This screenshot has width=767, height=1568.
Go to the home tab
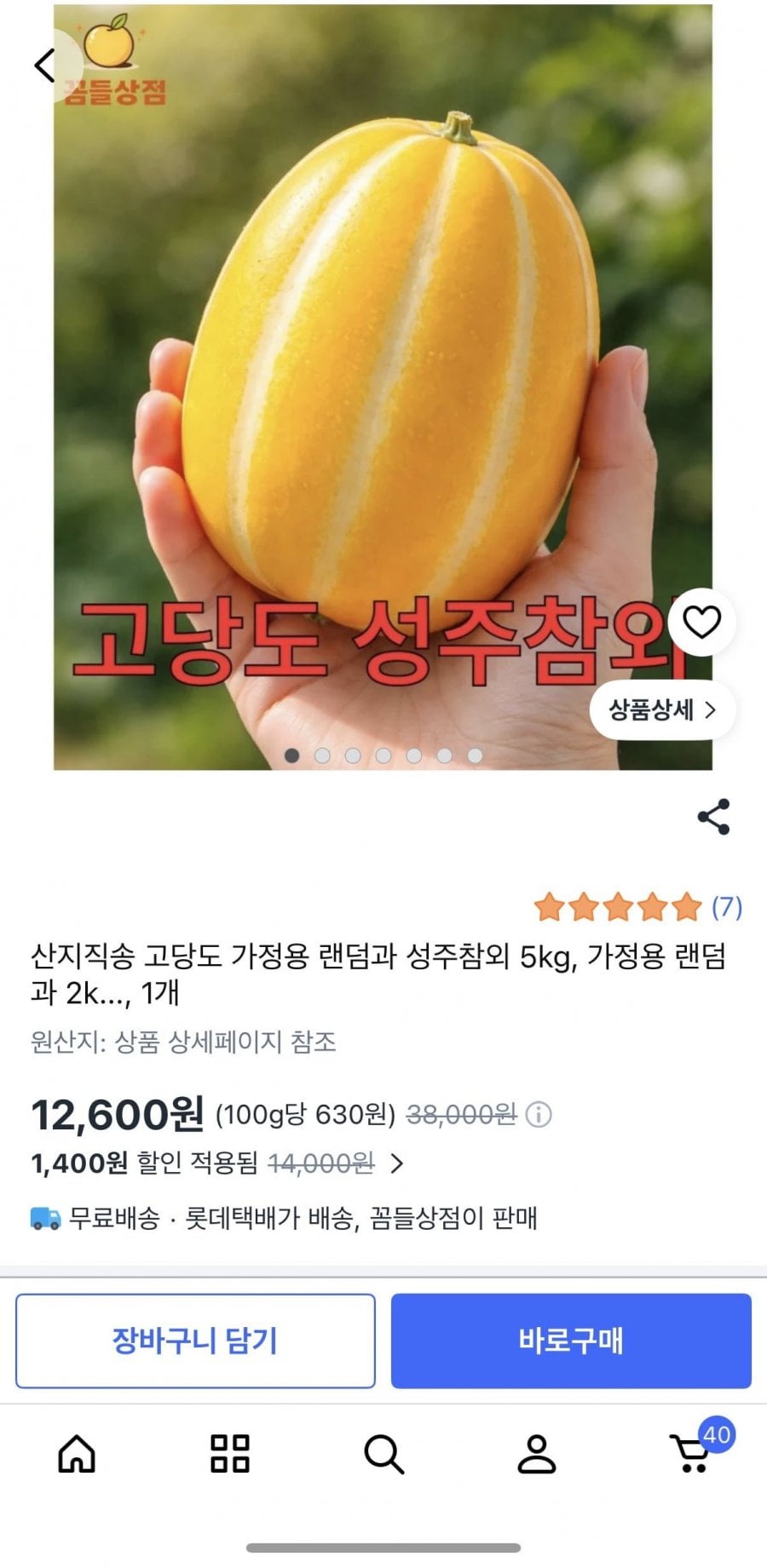pyautogui.click(x=77, y=1454)
